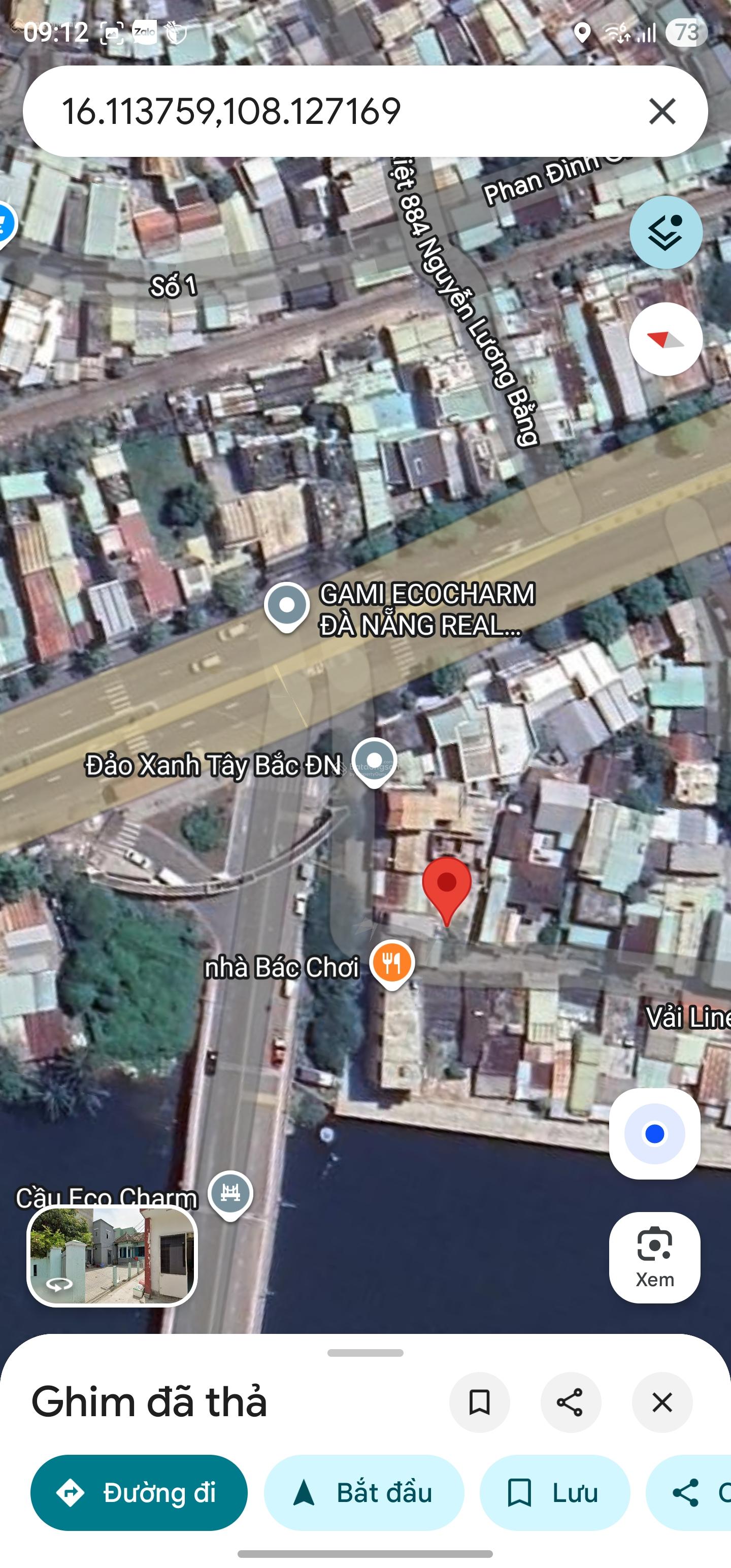Screen dimensions: 731x1568
Task: Expand the dropped pin sheet handle
Action: coord(365,1353)
